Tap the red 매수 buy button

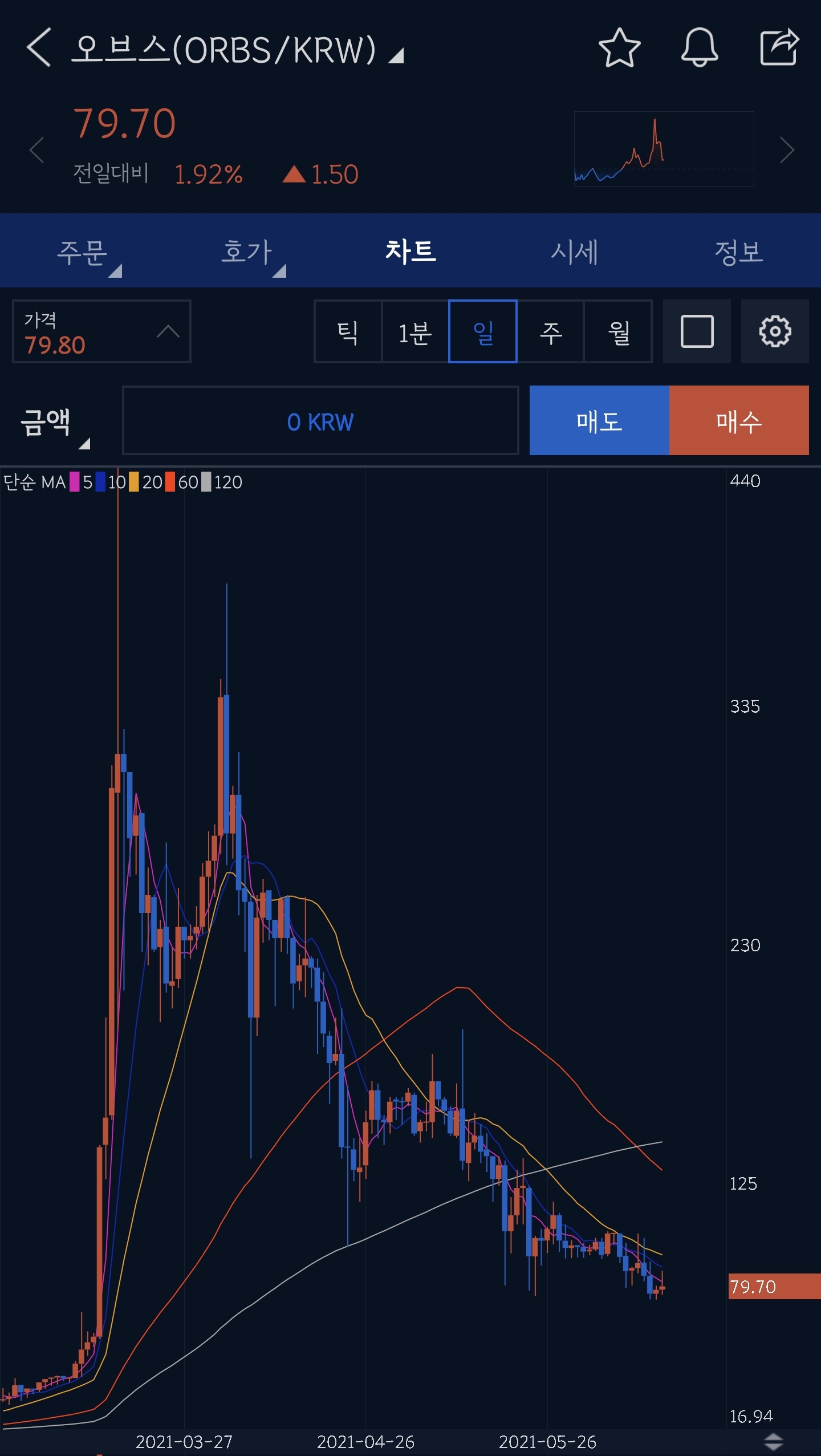[739, 421]
